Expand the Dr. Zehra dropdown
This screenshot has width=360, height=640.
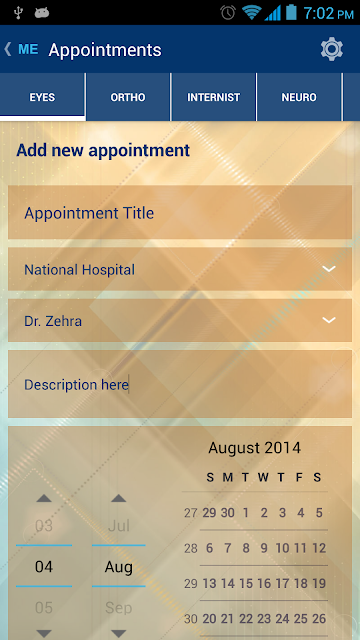pos(180,320)
